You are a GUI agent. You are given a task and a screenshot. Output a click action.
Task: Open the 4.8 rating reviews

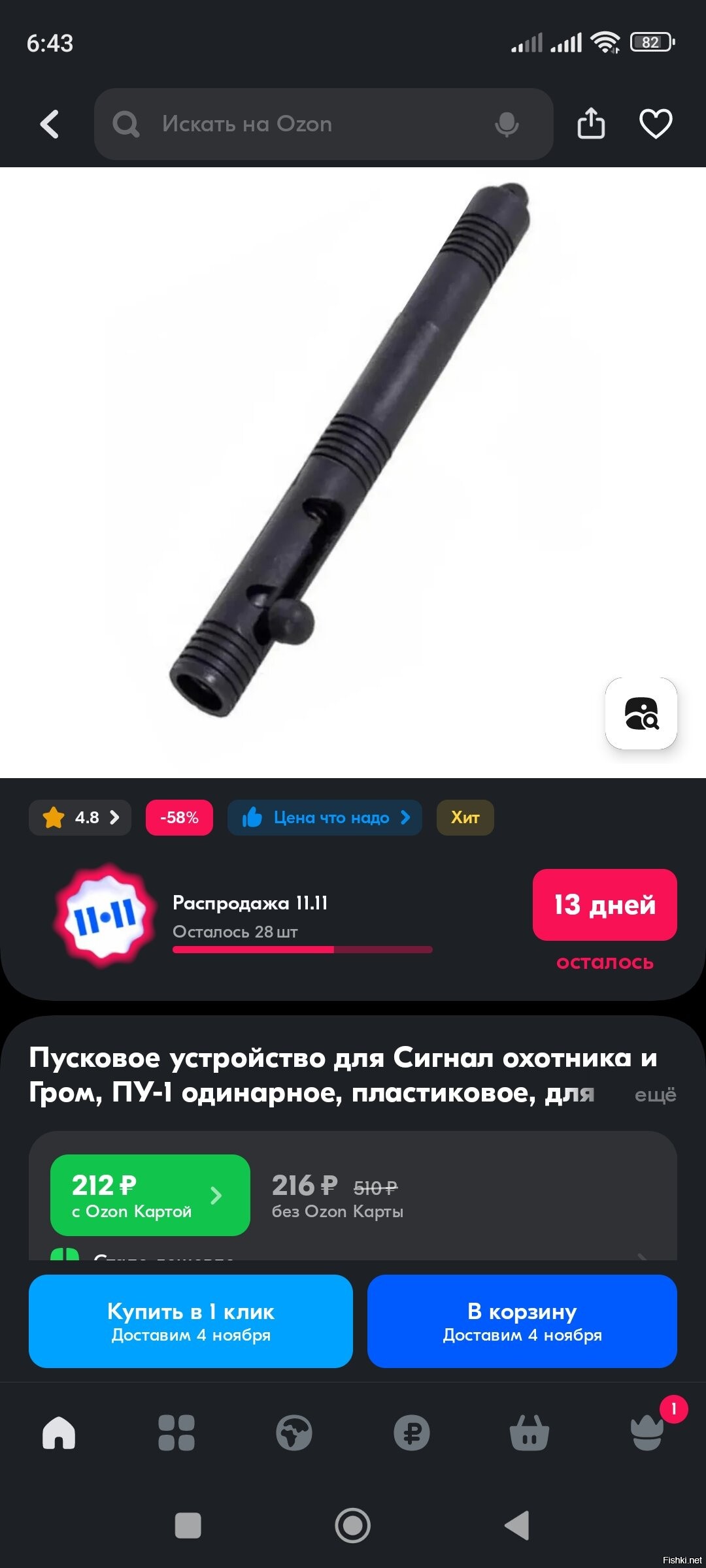[x=80, y=817]
